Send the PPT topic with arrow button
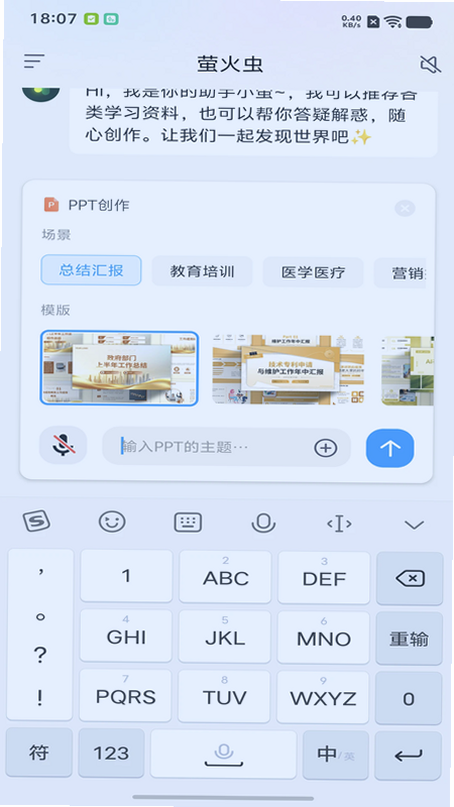Image resolution: width=454 pixels, height=807 pixels. 390,448
